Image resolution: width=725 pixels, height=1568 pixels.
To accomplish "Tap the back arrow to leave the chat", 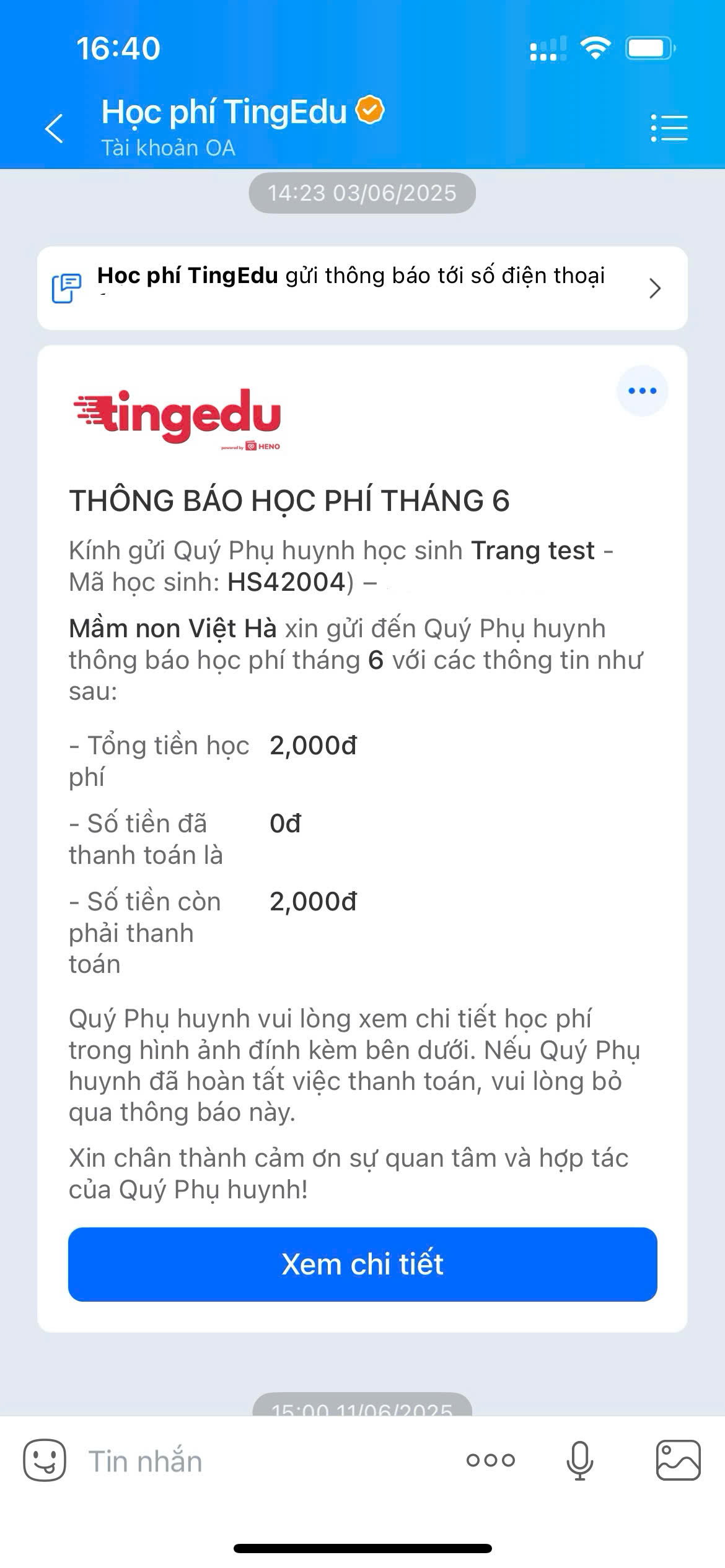I will click(55, 128).
